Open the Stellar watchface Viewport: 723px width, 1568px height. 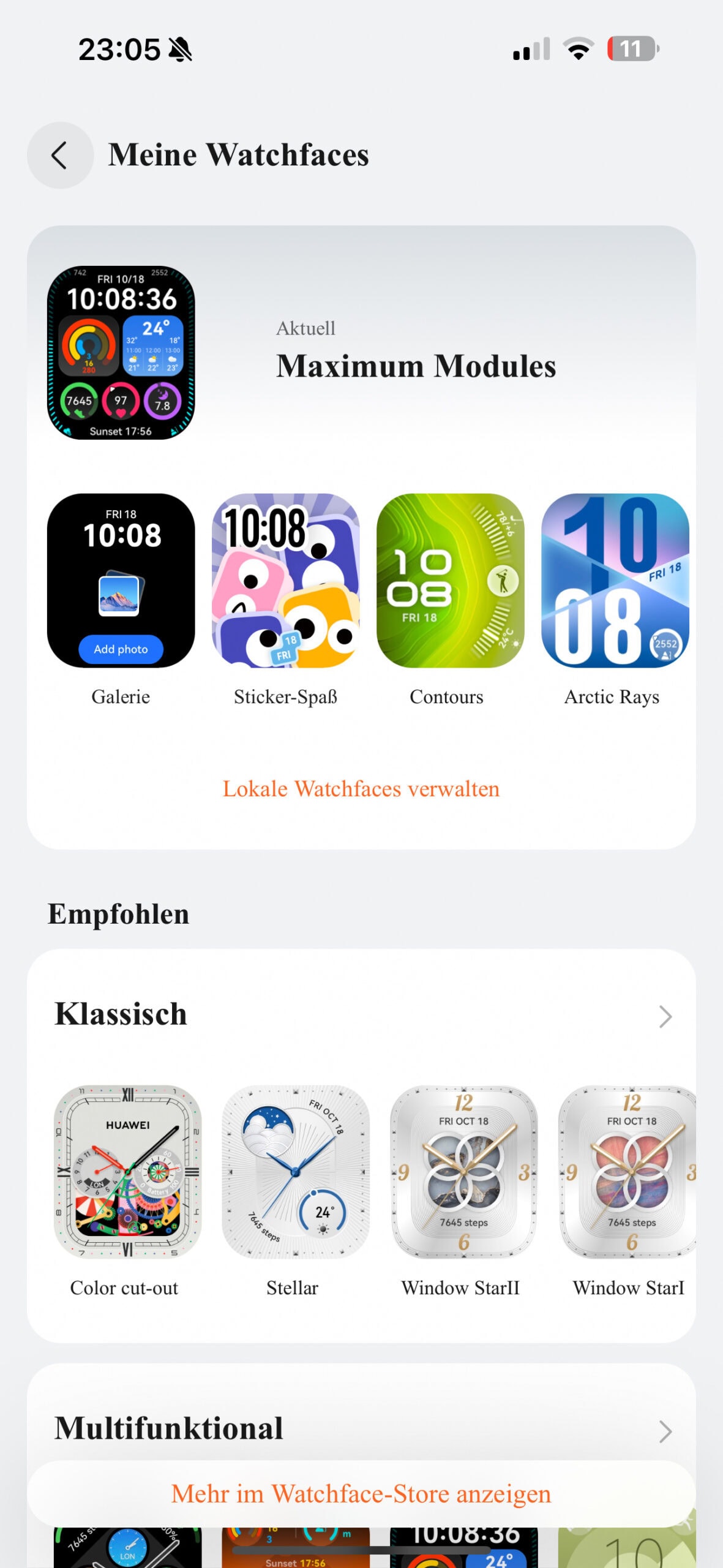[296, 1172]
